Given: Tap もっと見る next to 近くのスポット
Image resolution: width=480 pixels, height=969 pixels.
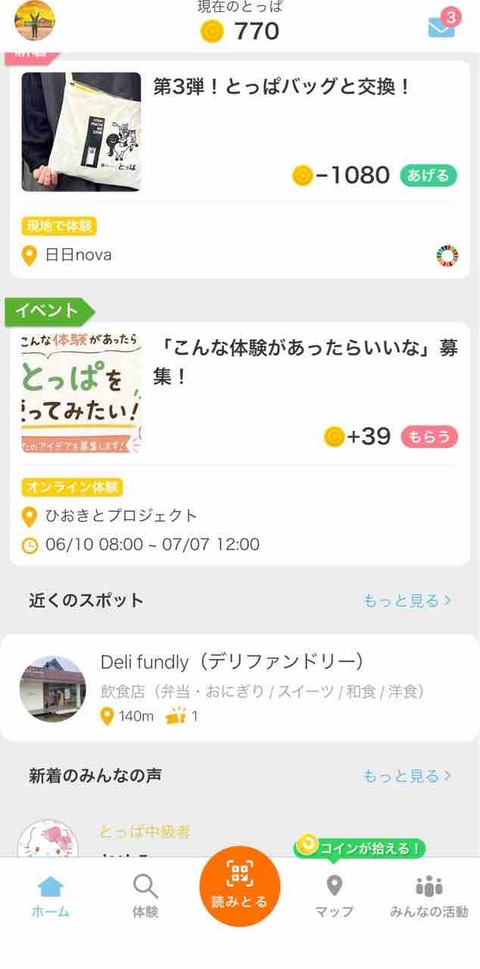Looking at the screenshot, I should click(406, 601).
